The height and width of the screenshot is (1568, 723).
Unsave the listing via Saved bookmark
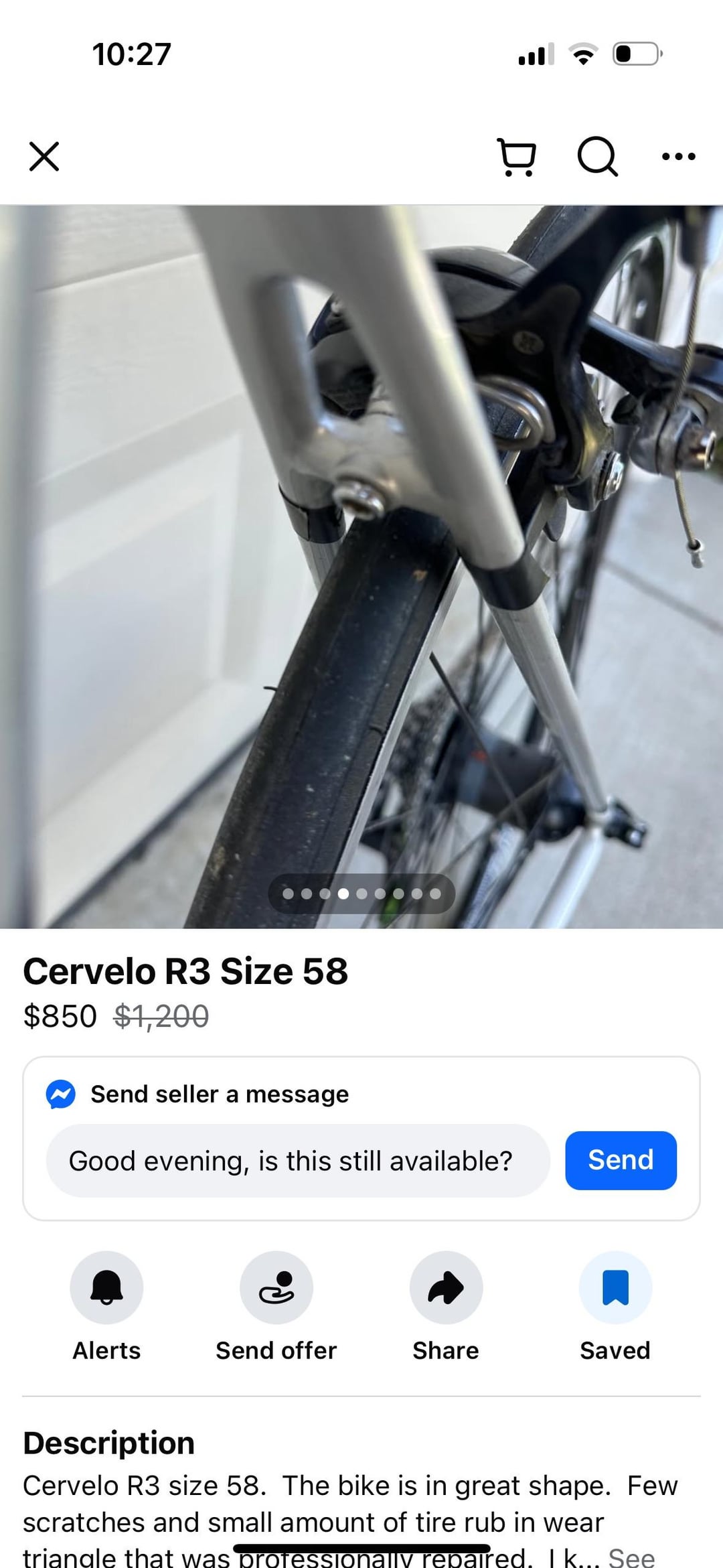point(615,1288)
